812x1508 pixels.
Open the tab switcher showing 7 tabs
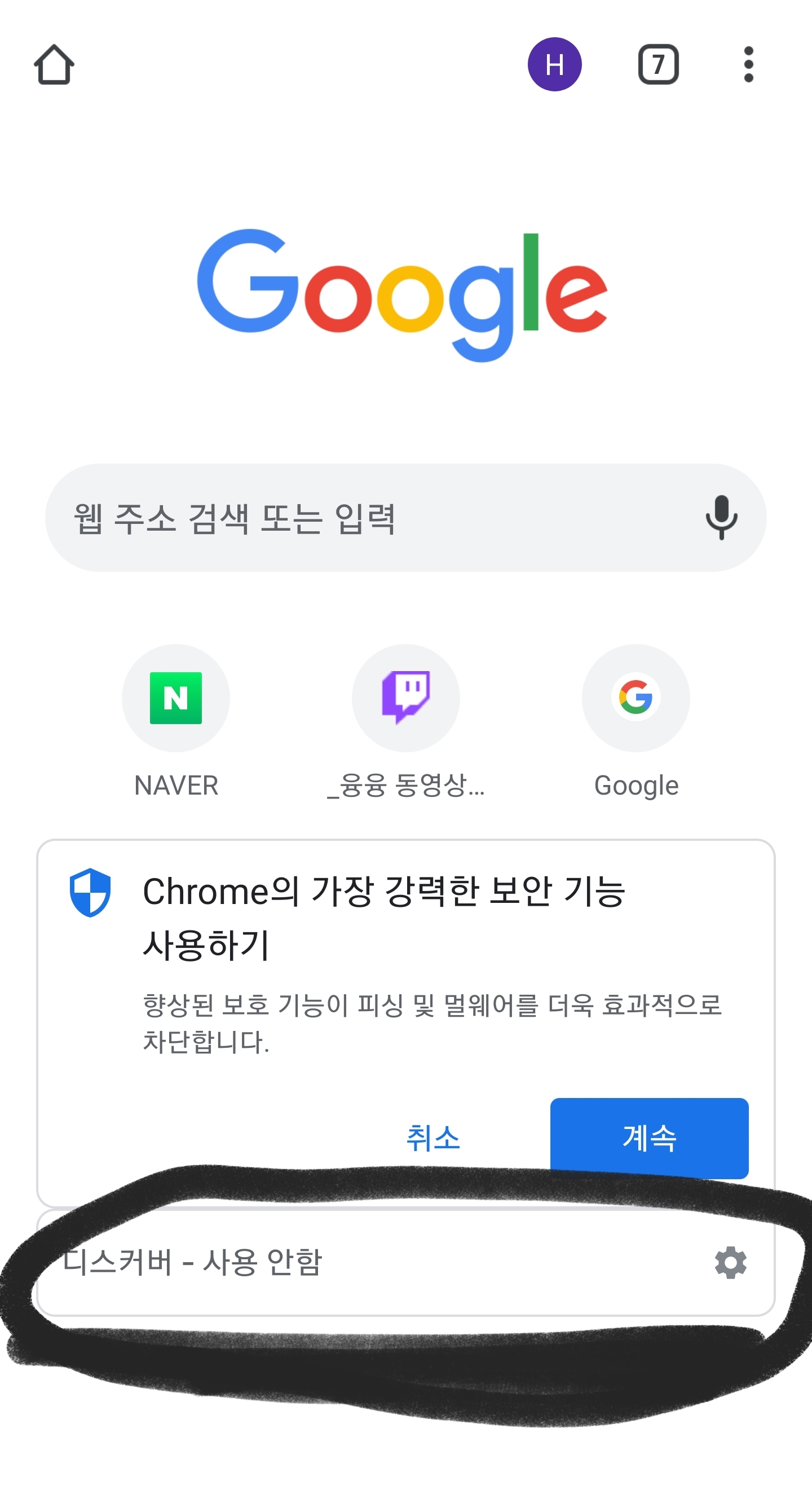(x=658, y=64)
